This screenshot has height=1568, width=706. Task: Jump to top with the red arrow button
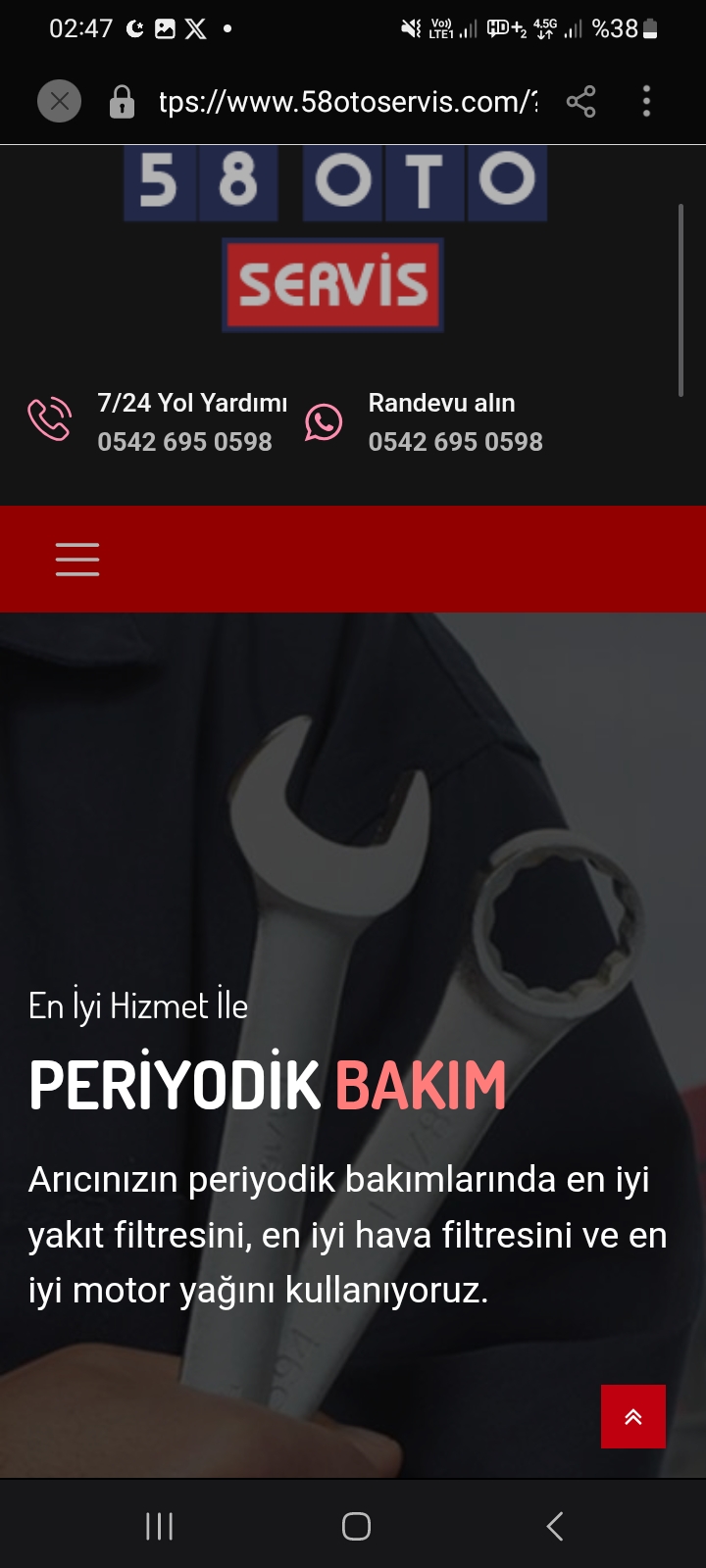(633, 1416)
